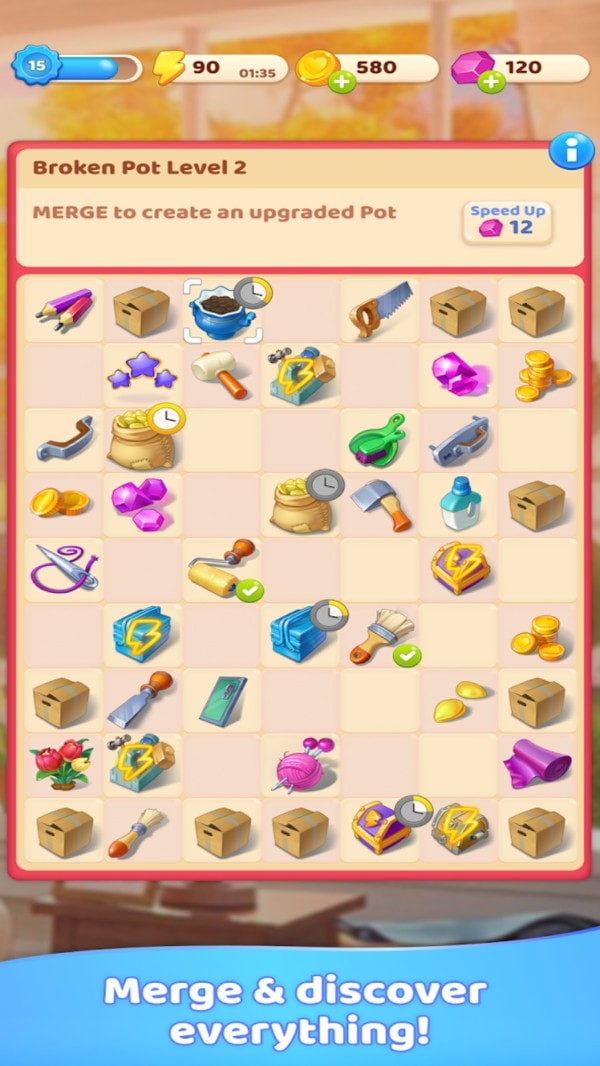The image size is (600, 1066).
Task: Select the detergent bottle item
Action: [x=459, y=505]
